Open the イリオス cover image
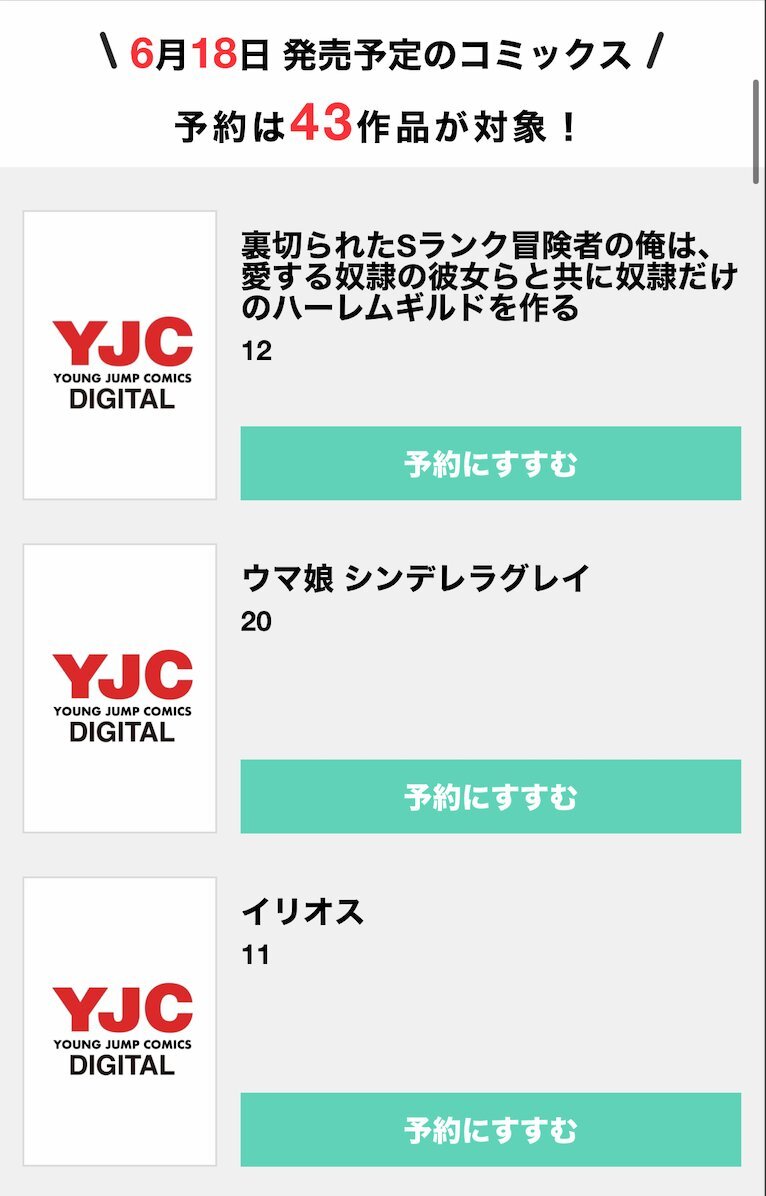Viewport: 766px width, 1196px height. (120, 1021)
